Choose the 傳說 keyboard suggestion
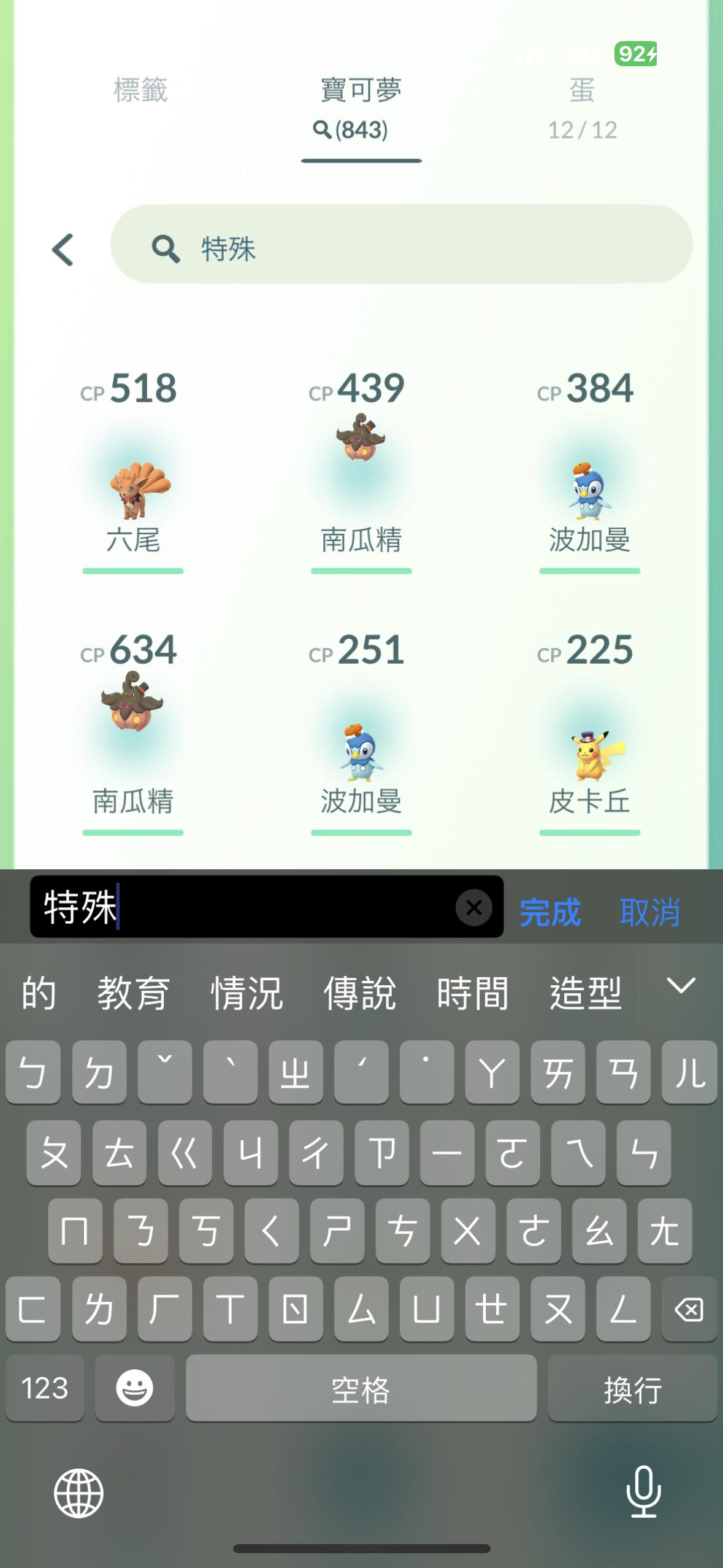Screen dimensions: 723x1568 point(360,993)
